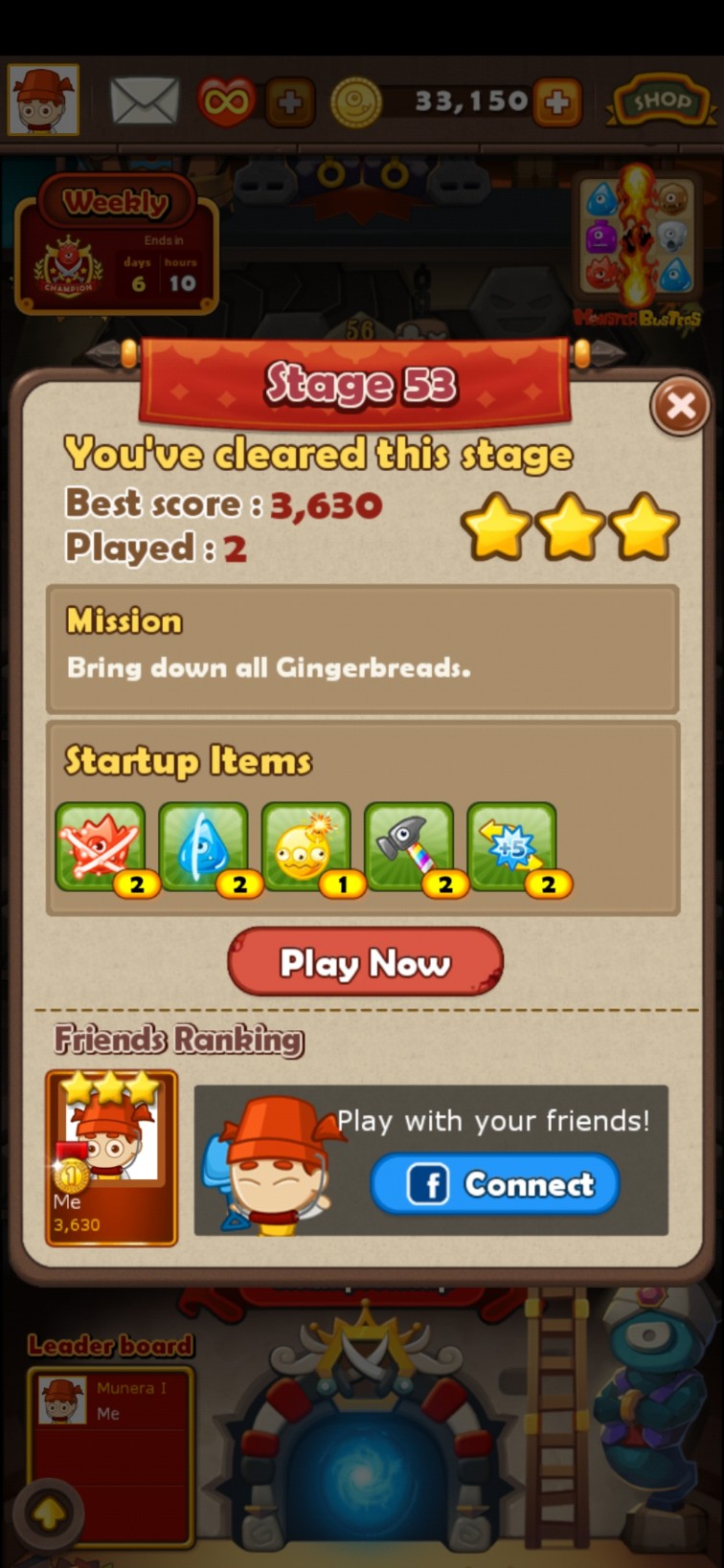Select the rainbow hammer startup item

[409, 847]
